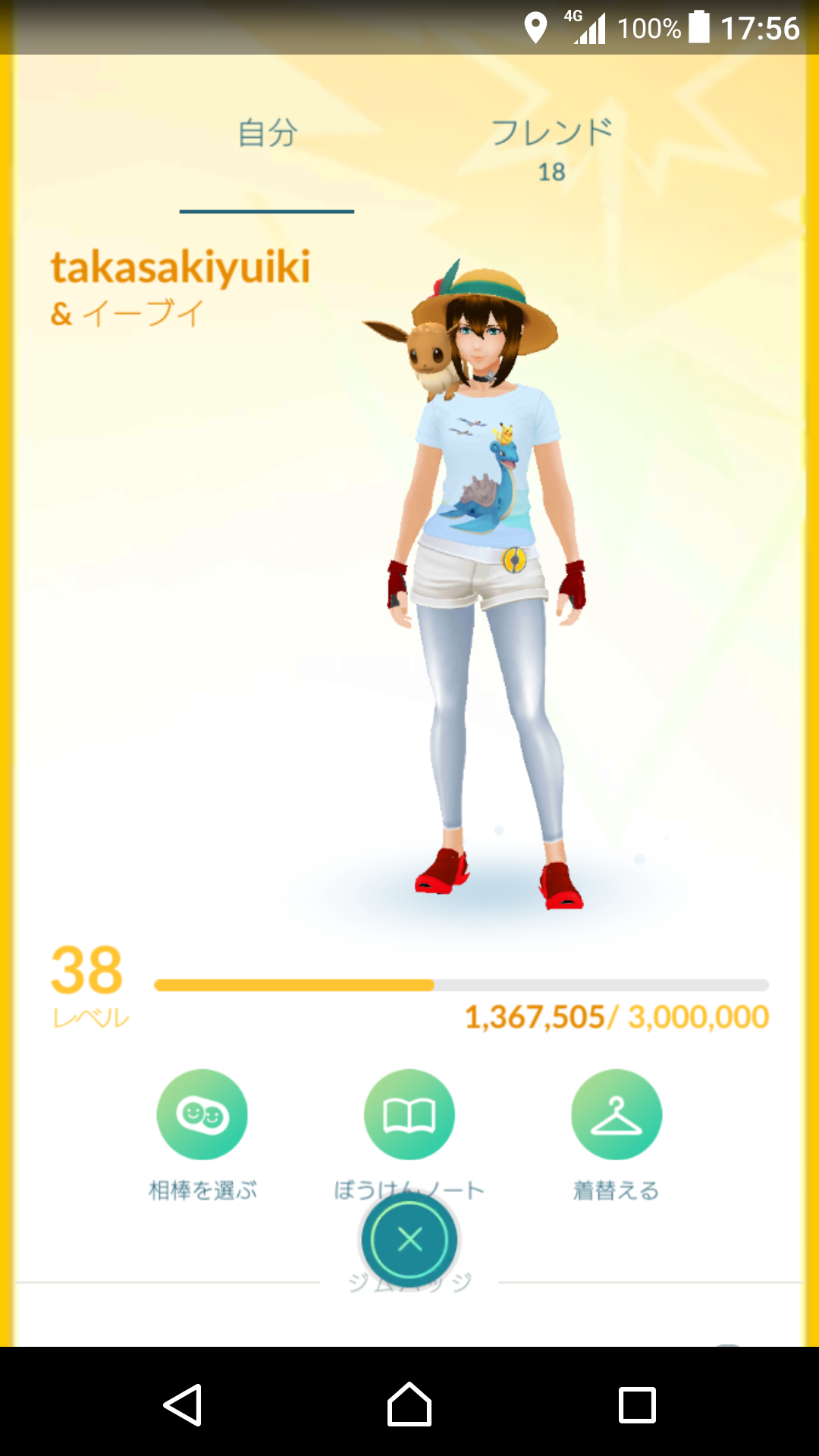
Task: Select the 自分 tab
Action: point(267,135)
